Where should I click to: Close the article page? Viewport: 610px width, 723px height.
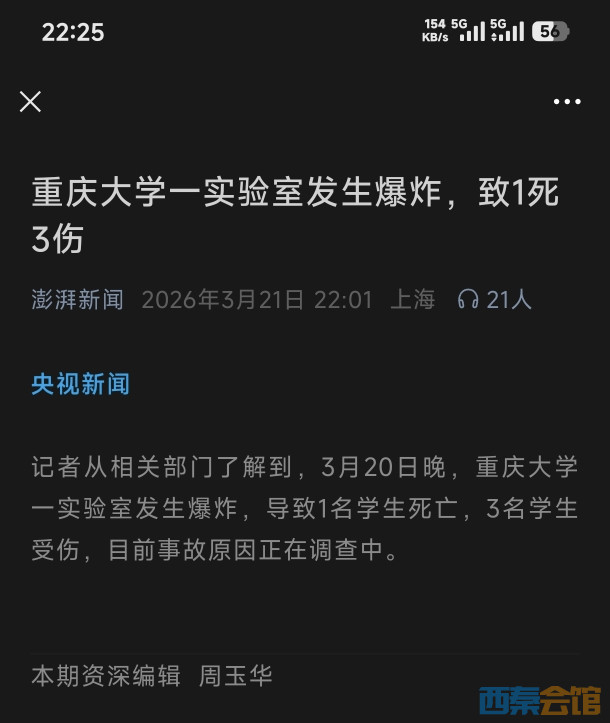click(x=31, y=101)
